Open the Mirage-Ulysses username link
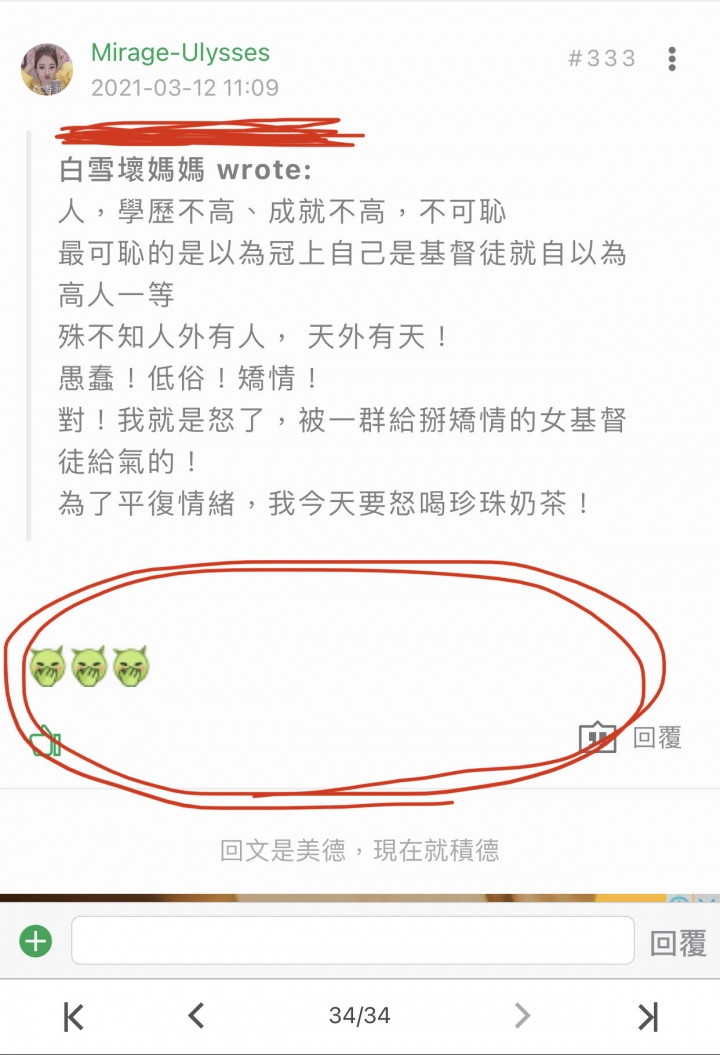 [180, 52]
